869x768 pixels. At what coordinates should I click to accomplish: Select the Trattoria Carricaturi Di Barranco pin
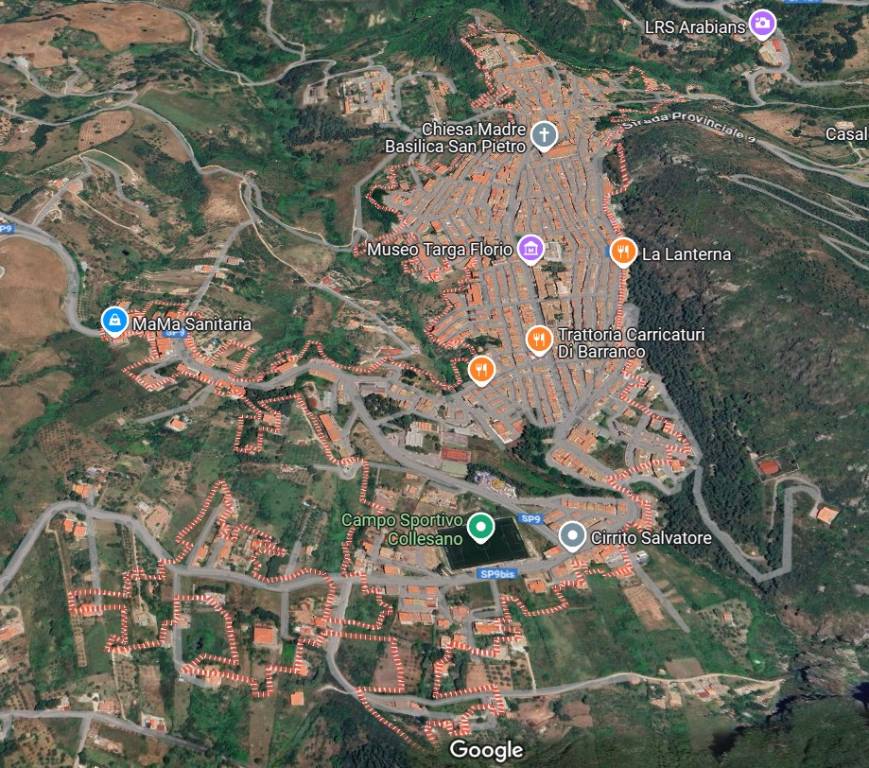[x=539, y=340]
